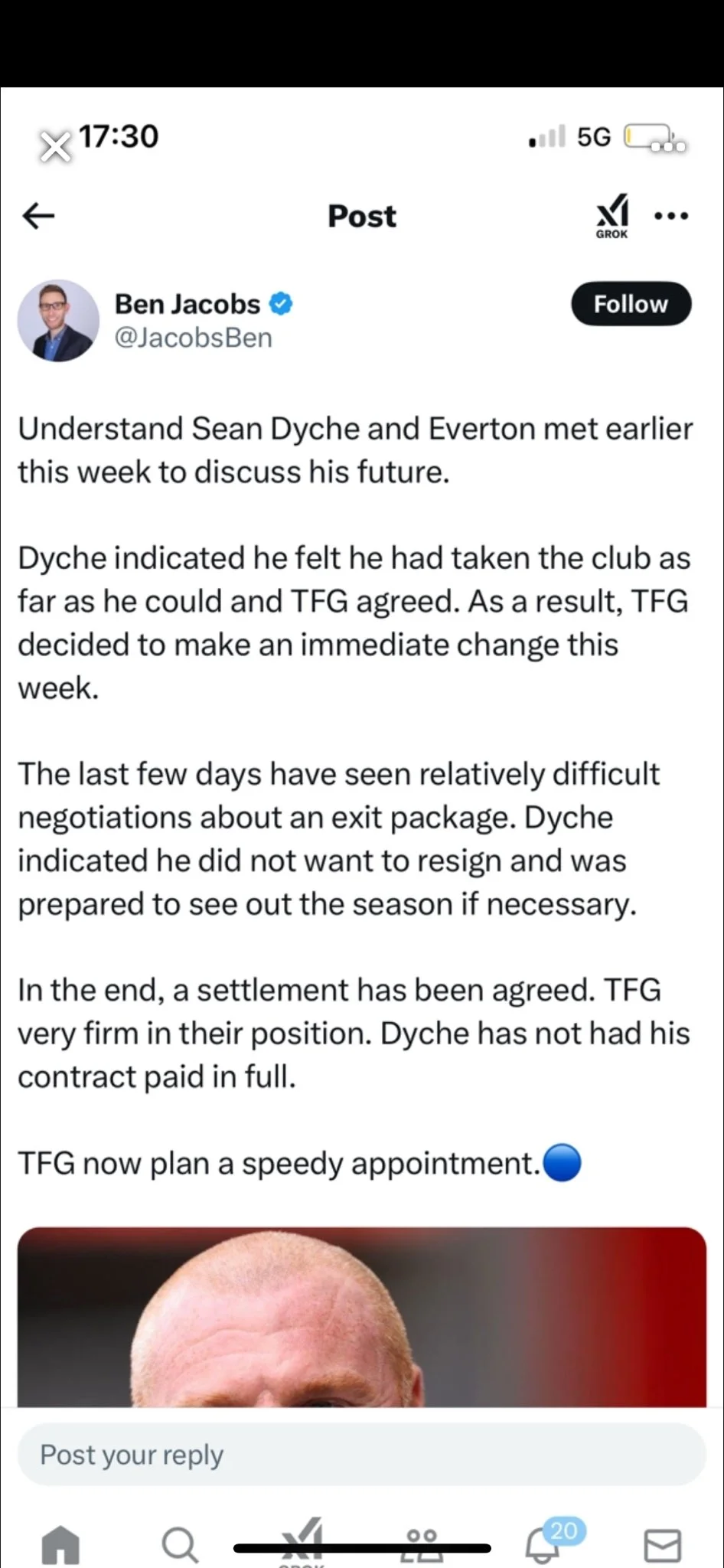The height and width of the screenshot is (1568, 724).
Task: Switch to the Home tab
Action: [x=60, y=1543]
